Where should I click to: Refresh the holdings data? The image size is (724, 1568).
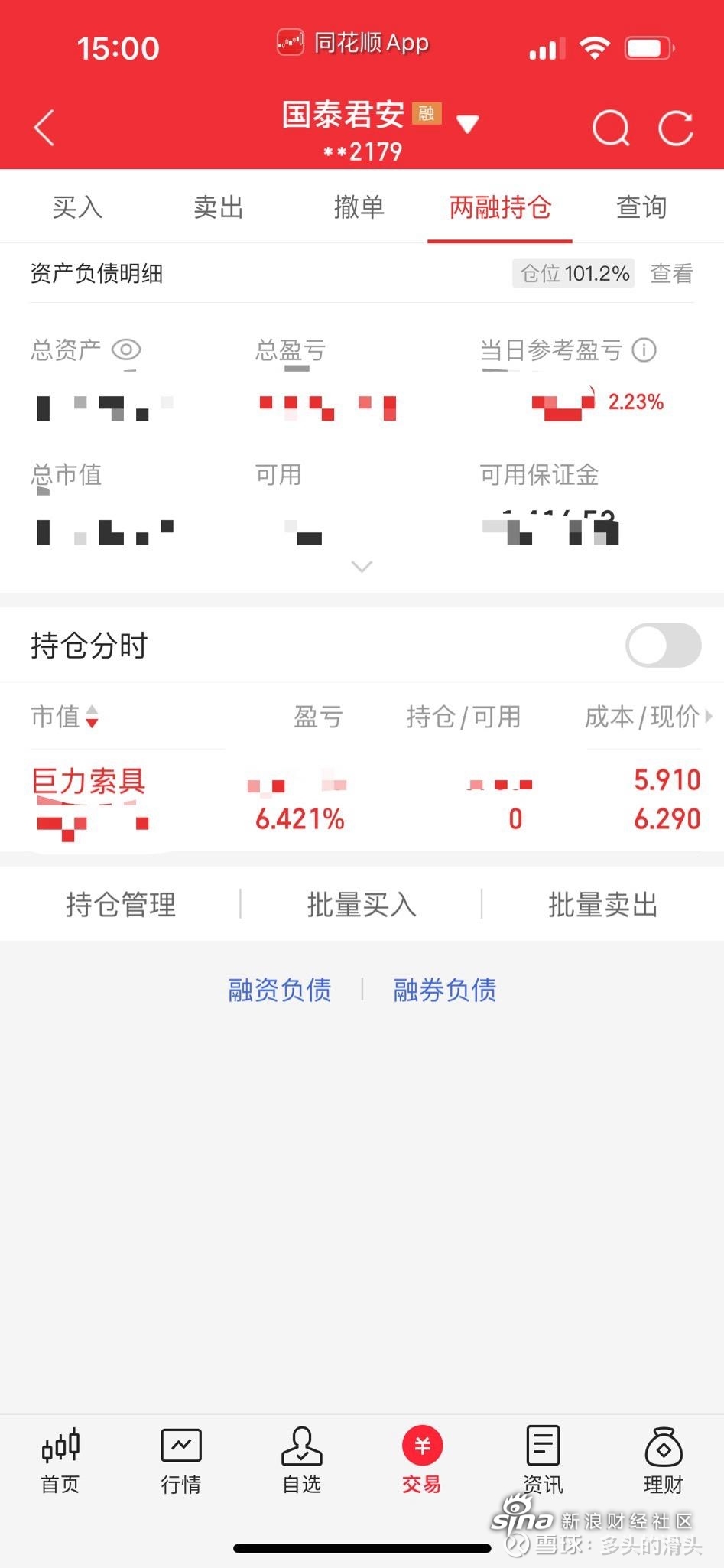click(x=677, y=127)
